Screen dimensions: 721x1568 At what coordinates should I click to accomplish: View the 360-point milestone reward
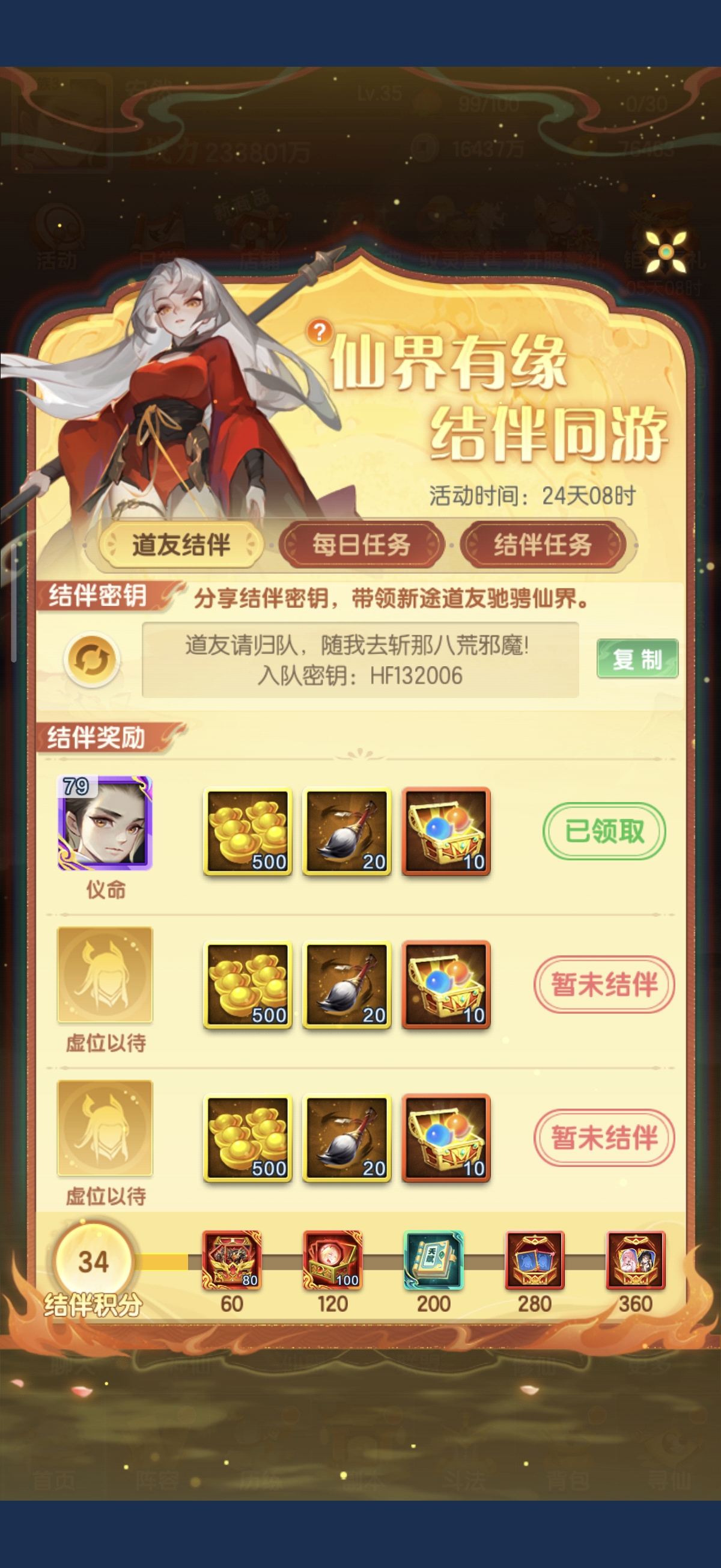pyautogui.click(x=635, y=1260)
